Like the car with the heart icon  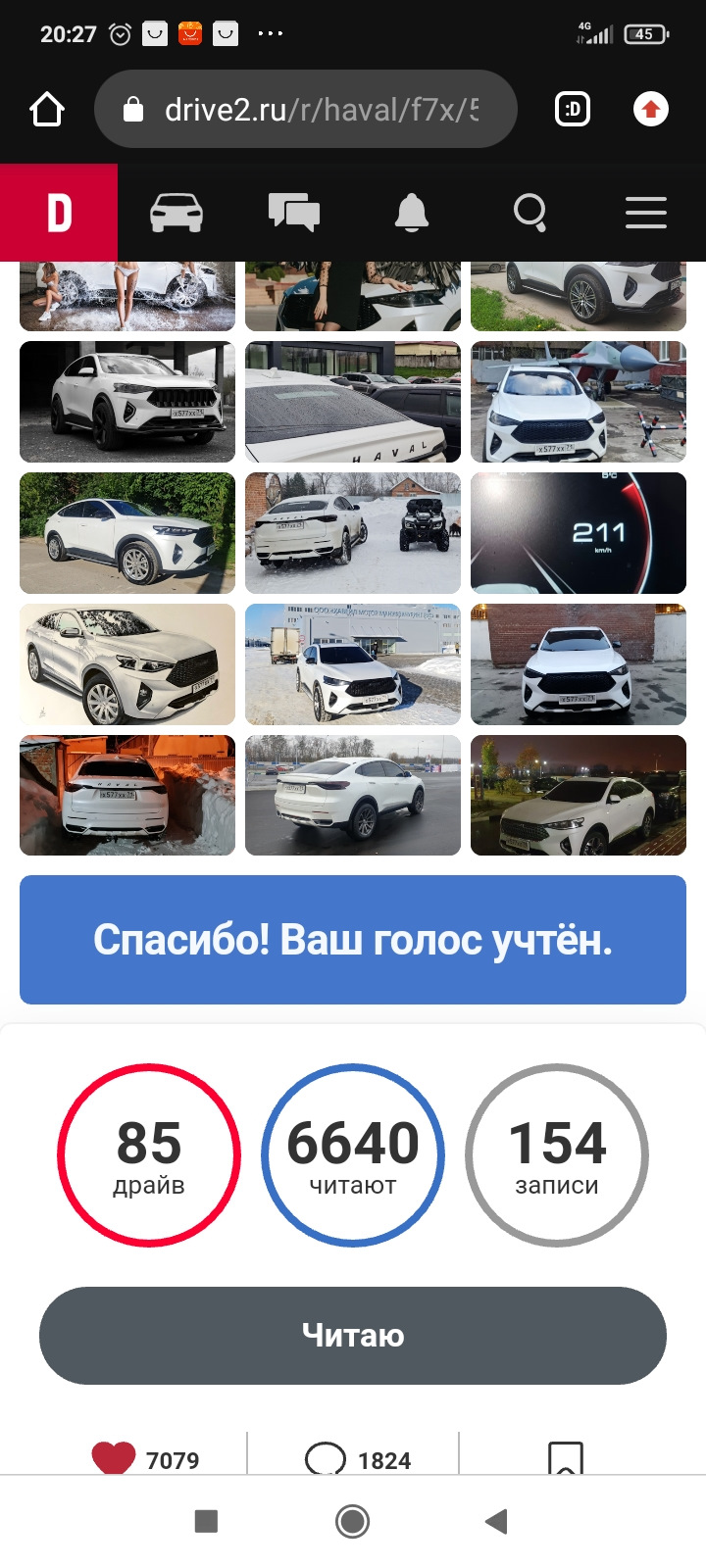coord(114,1458)
